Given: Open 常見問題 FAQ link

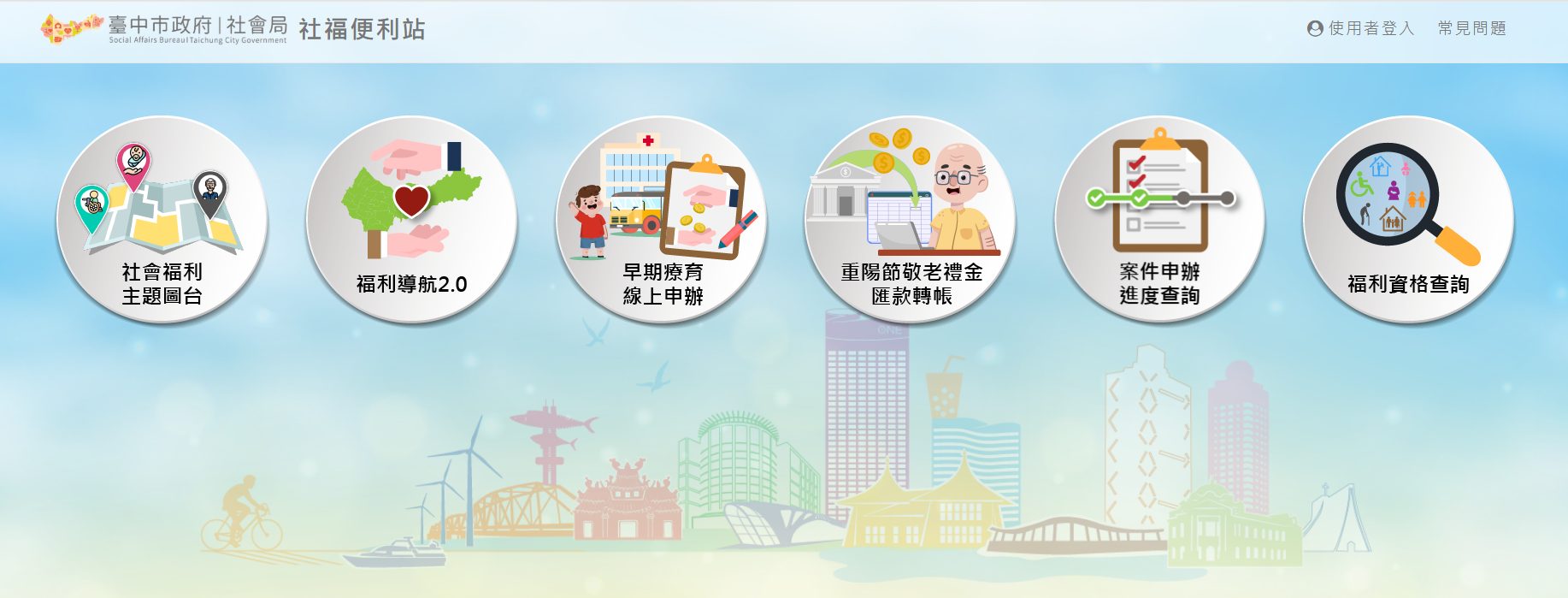Looking at the screenshot, I should tap(1471, 28).
